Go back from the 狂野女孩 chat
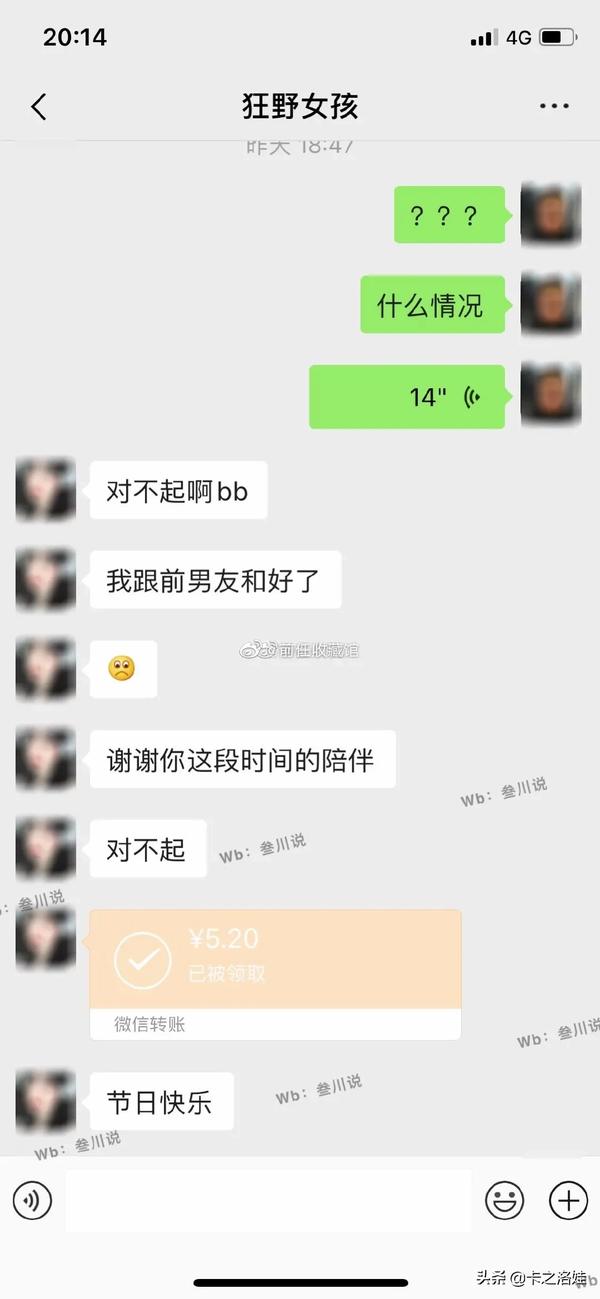Screen dimensions: 600x1299 (38, 107)
